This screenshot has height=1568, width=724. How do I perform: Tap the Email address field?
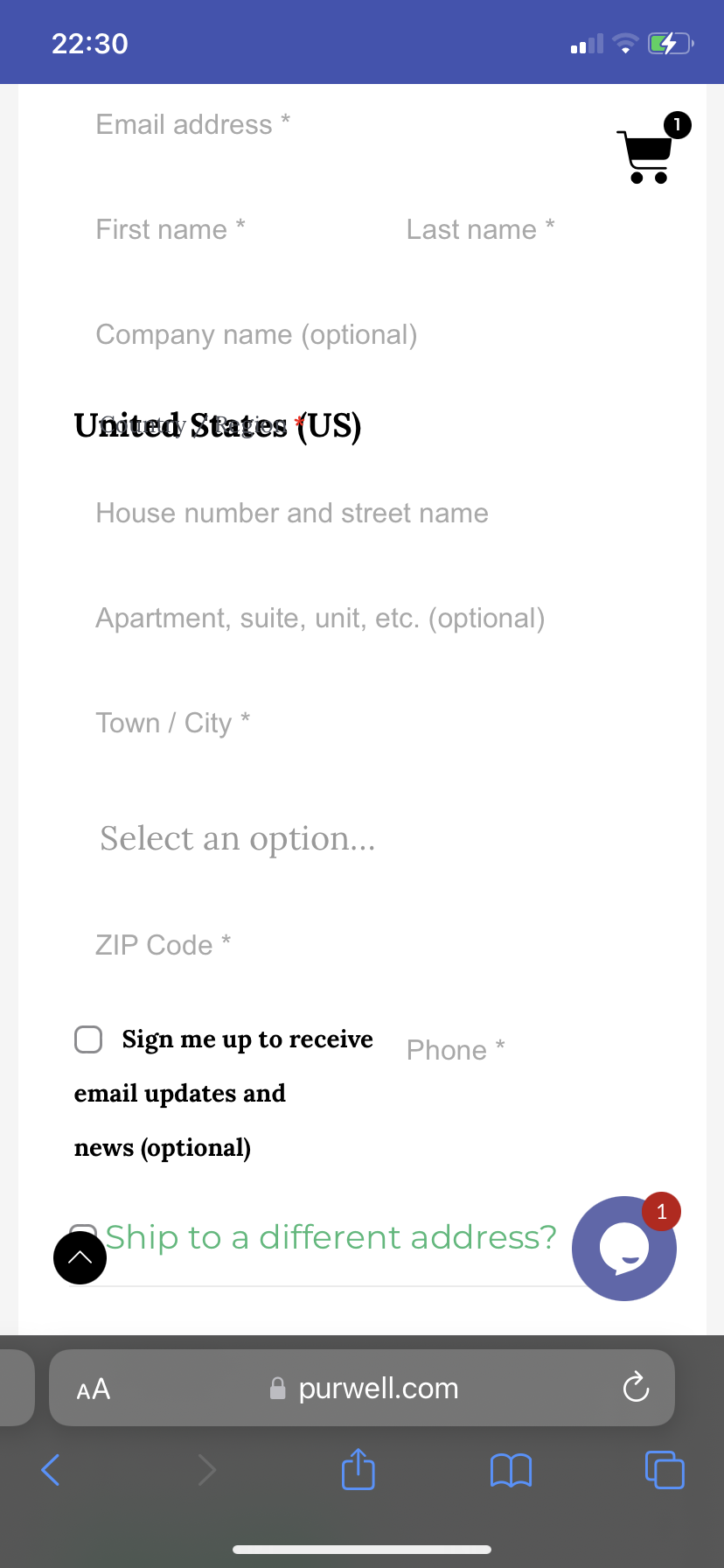332,125
